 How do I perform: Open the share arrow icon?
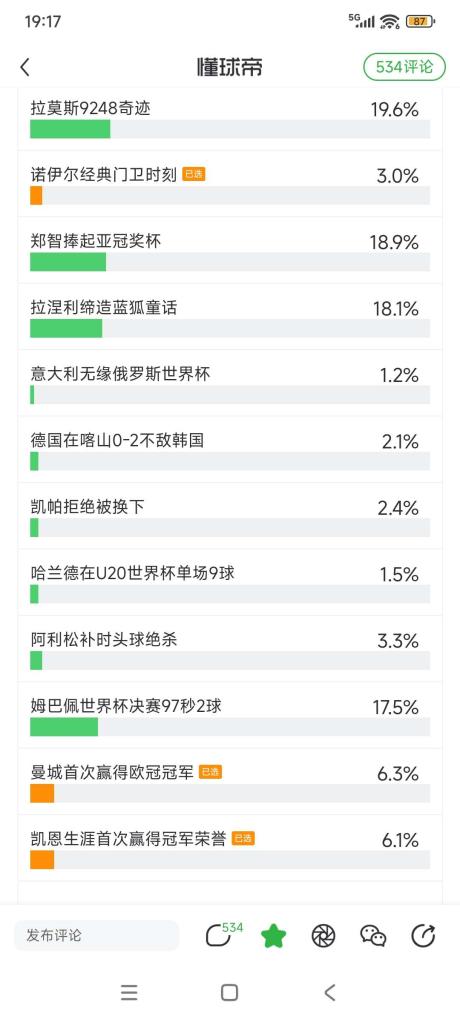[x=423, y=936]
